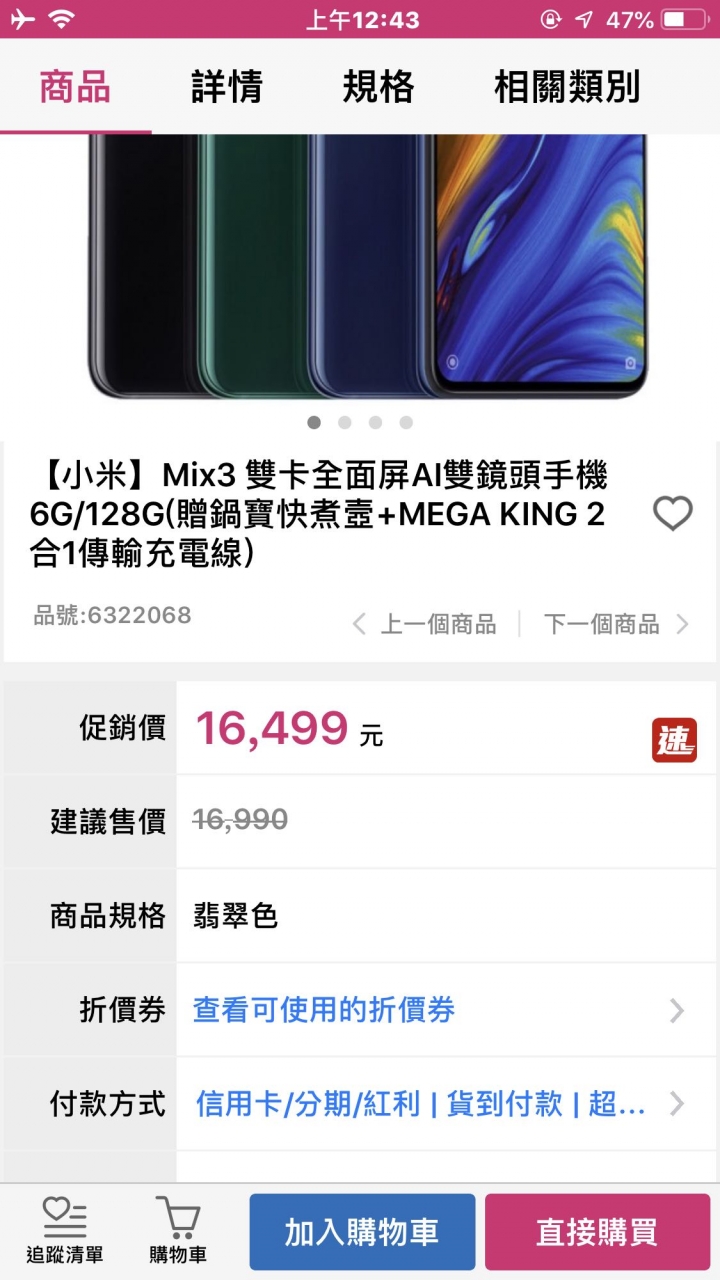Add this Mix3 phone to favorites
Viewport: 720px width, 1280px height.
click(672, 514)
